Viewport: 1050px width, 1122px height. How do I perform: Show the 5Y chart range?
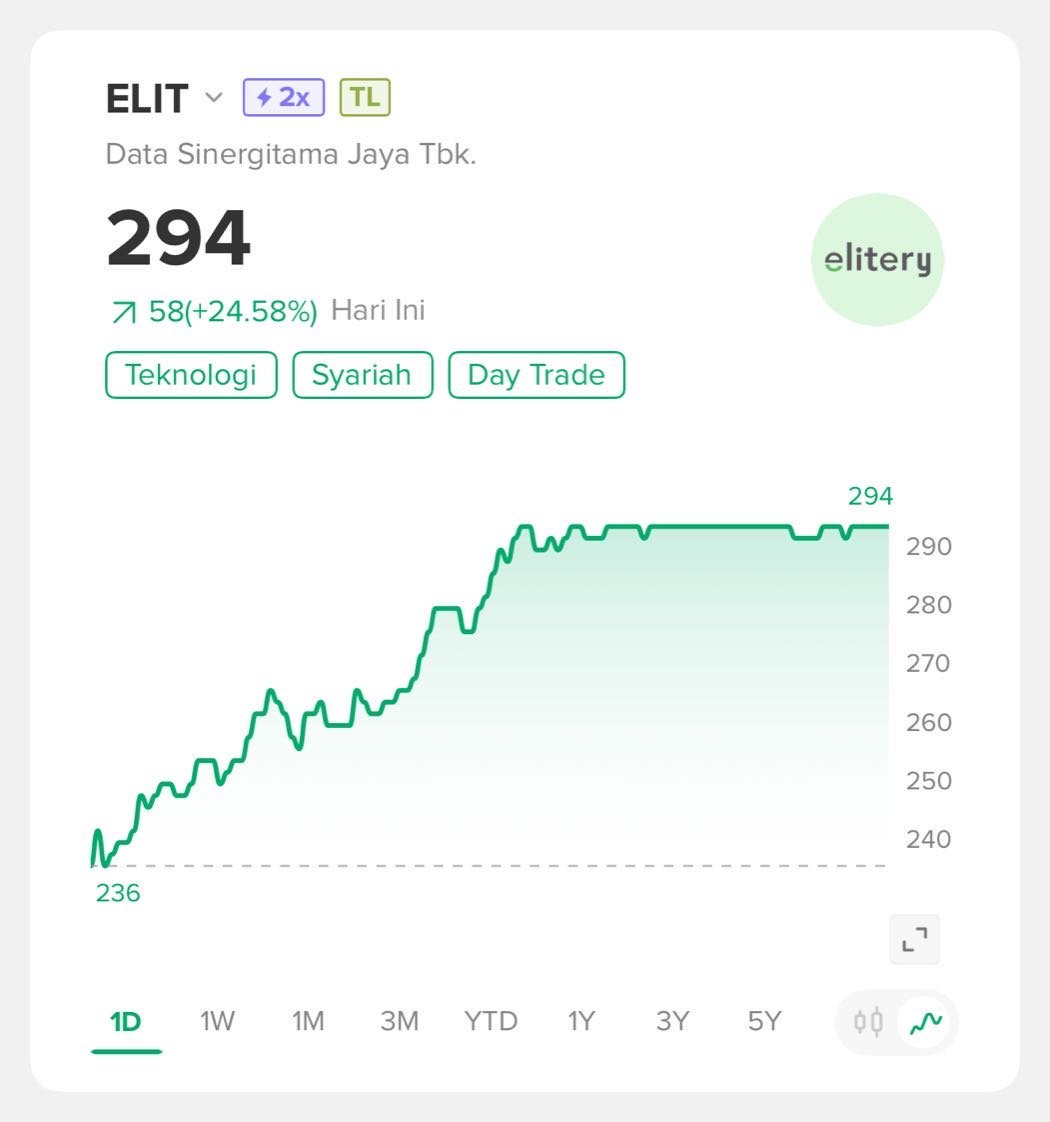[764, 1022]
